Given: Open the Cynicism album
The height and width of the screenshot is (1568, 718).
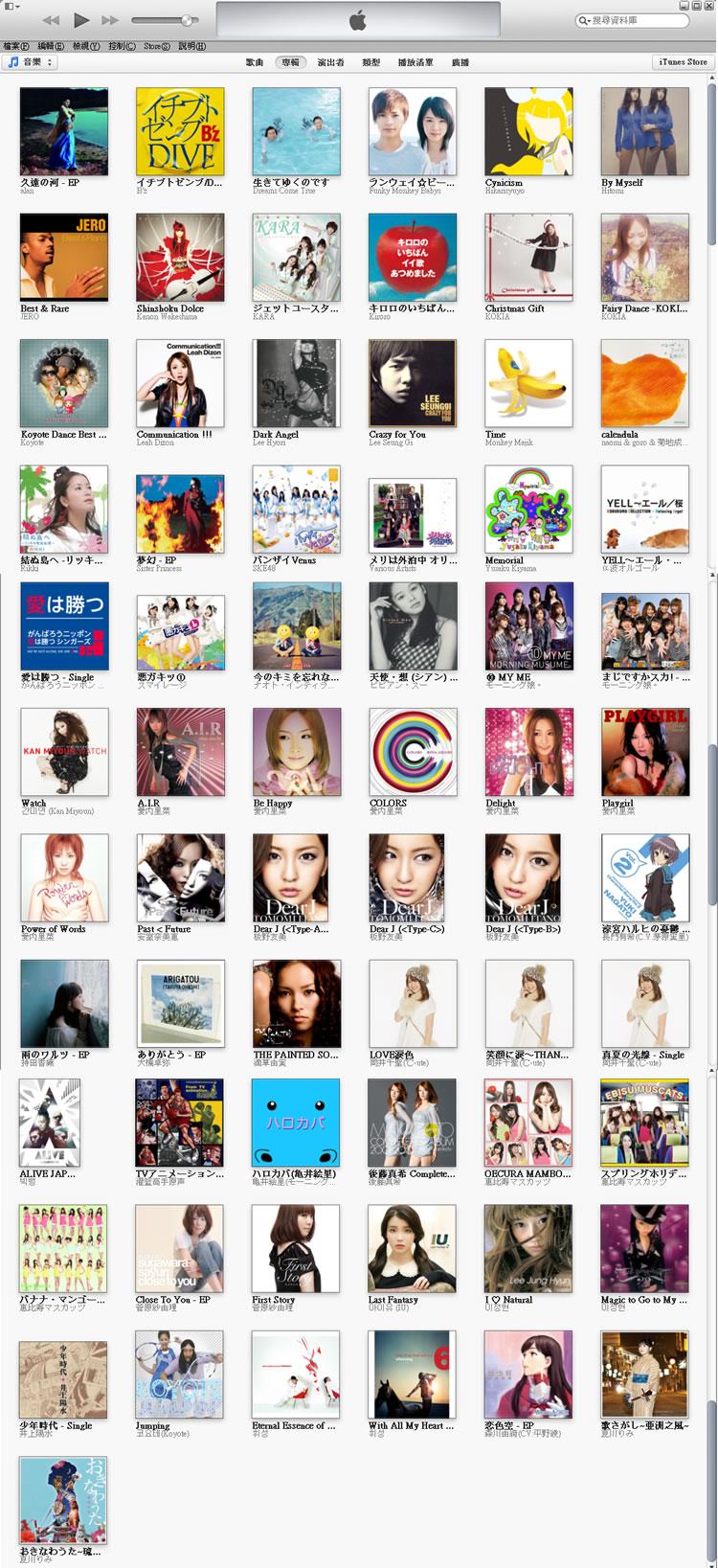Looking at the screenshot, I should (x=528, y=132).
